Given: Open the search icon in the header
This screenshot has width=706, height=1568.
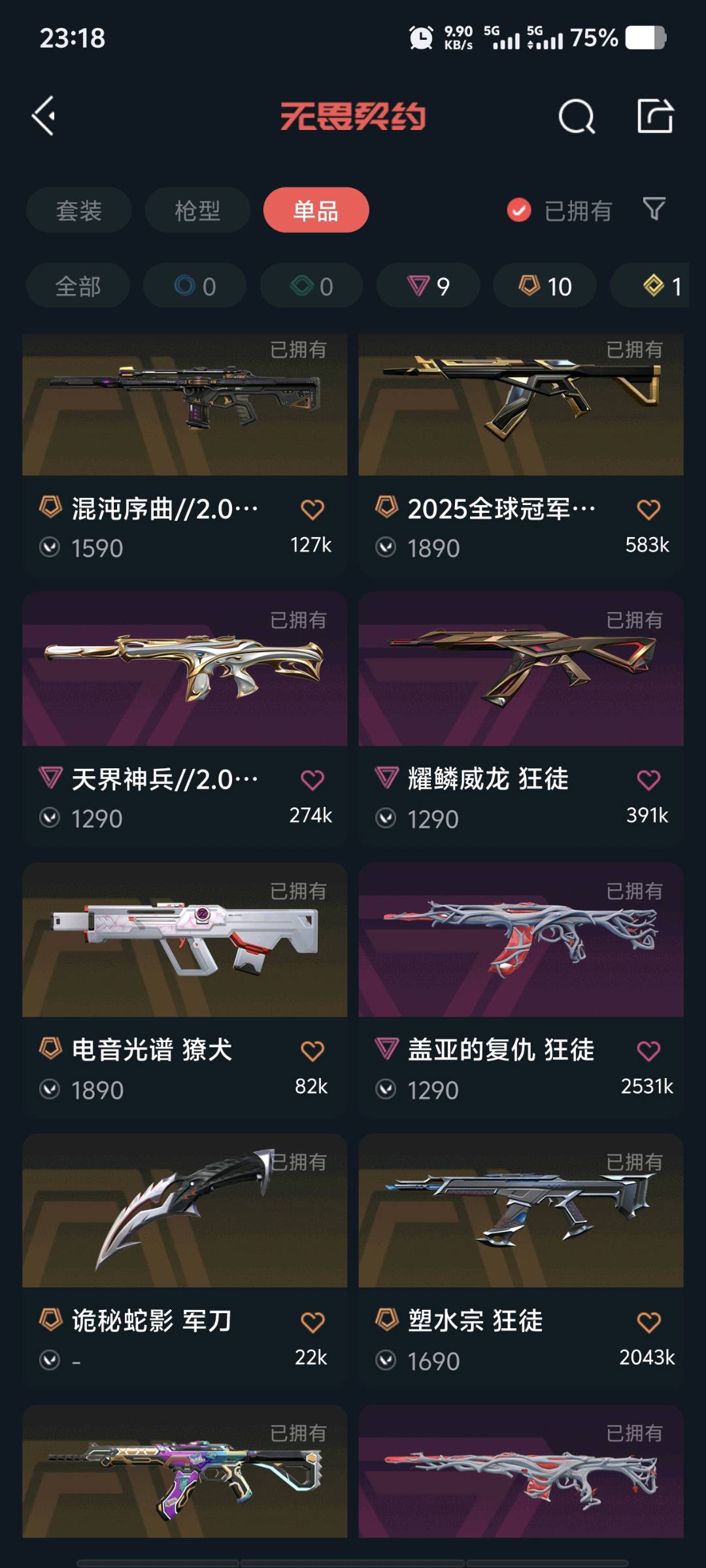Looking at the screenshot, I should [577, 117].
